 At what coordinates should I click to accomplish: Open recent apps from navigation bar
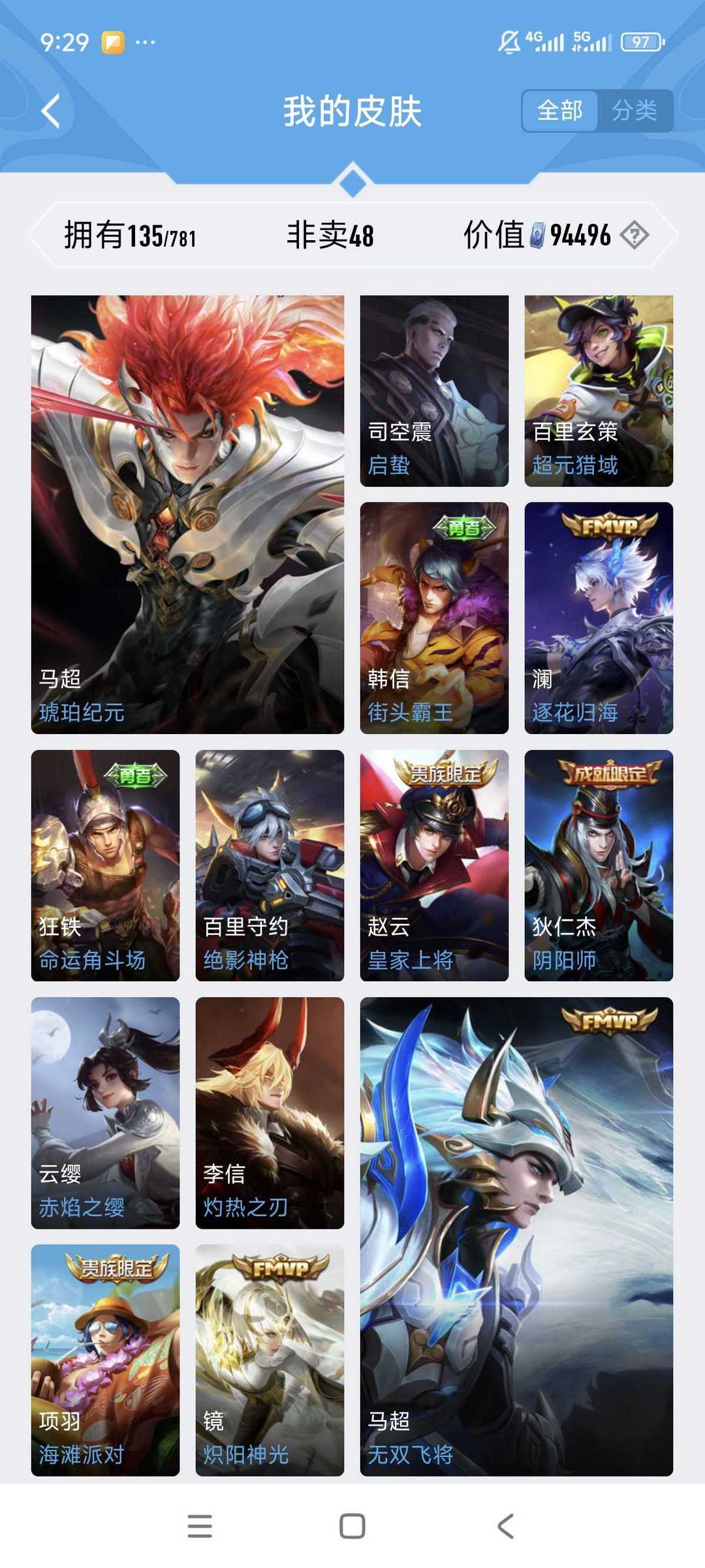[200, 1526]
